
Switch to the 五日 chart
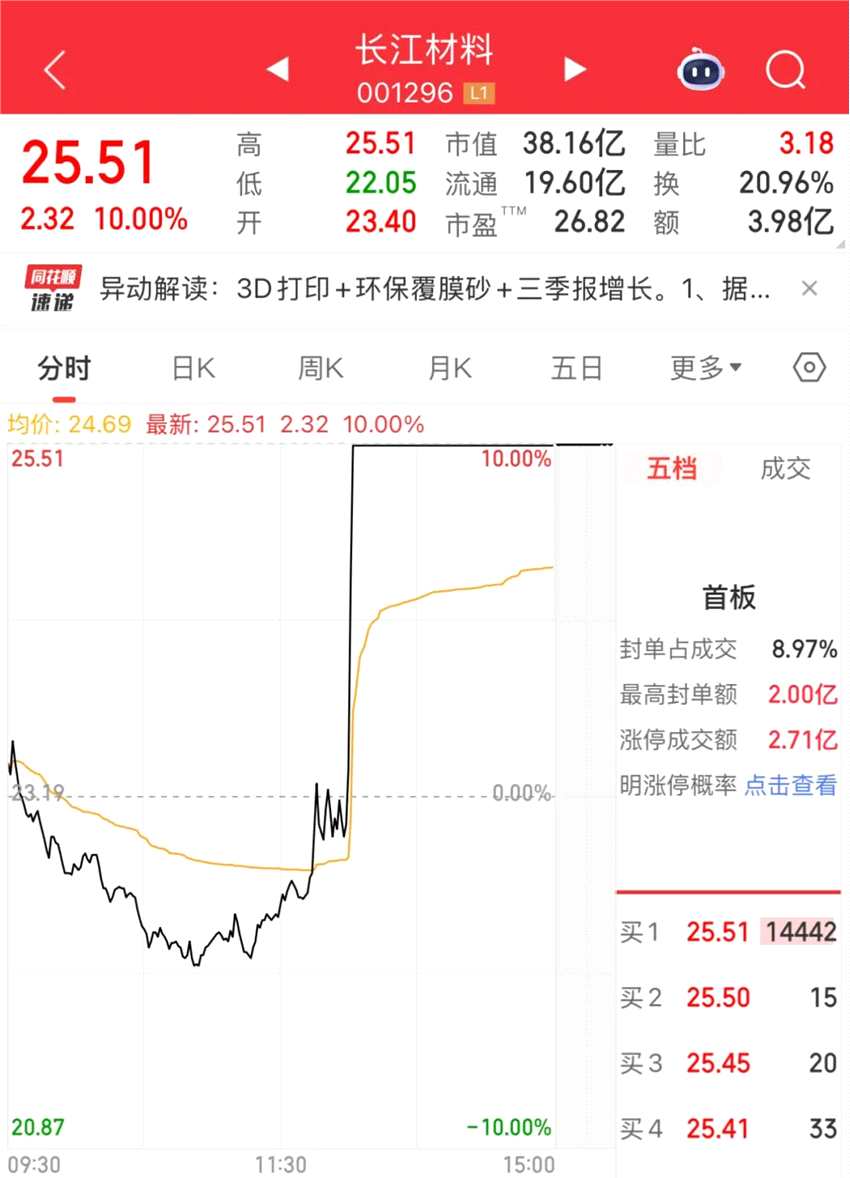[x=577, y=369]
